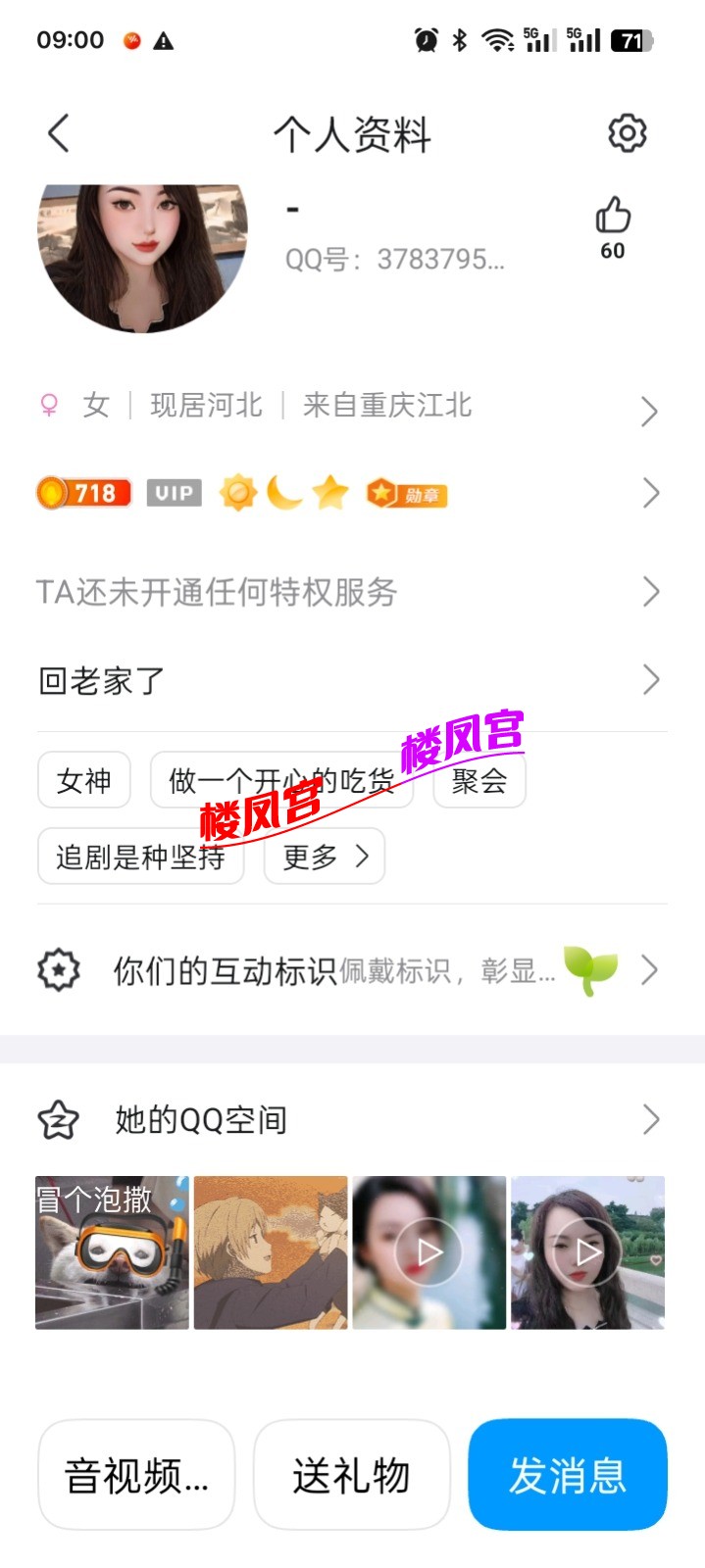705x1568 pixels.
Task: Open the settings gear icon
Action: click(x=628, y=133)
